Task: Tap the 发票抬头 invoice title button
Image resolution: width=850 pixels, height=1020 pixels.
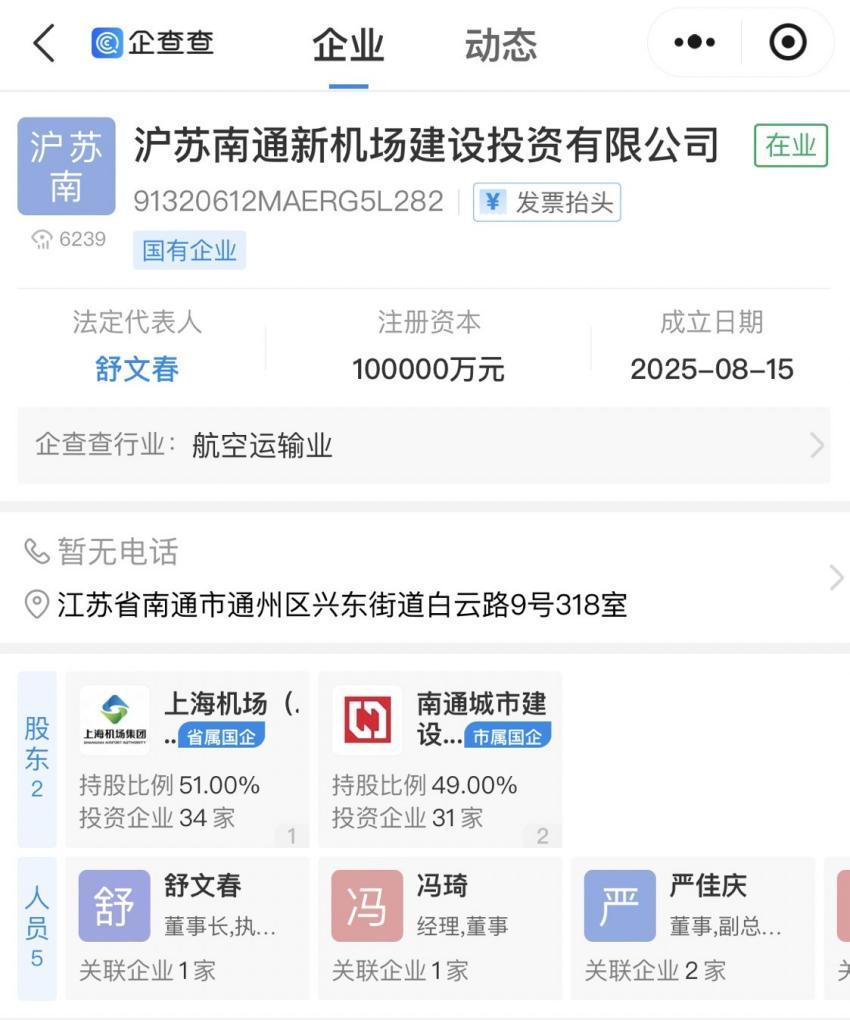Action: pos(547,202)
